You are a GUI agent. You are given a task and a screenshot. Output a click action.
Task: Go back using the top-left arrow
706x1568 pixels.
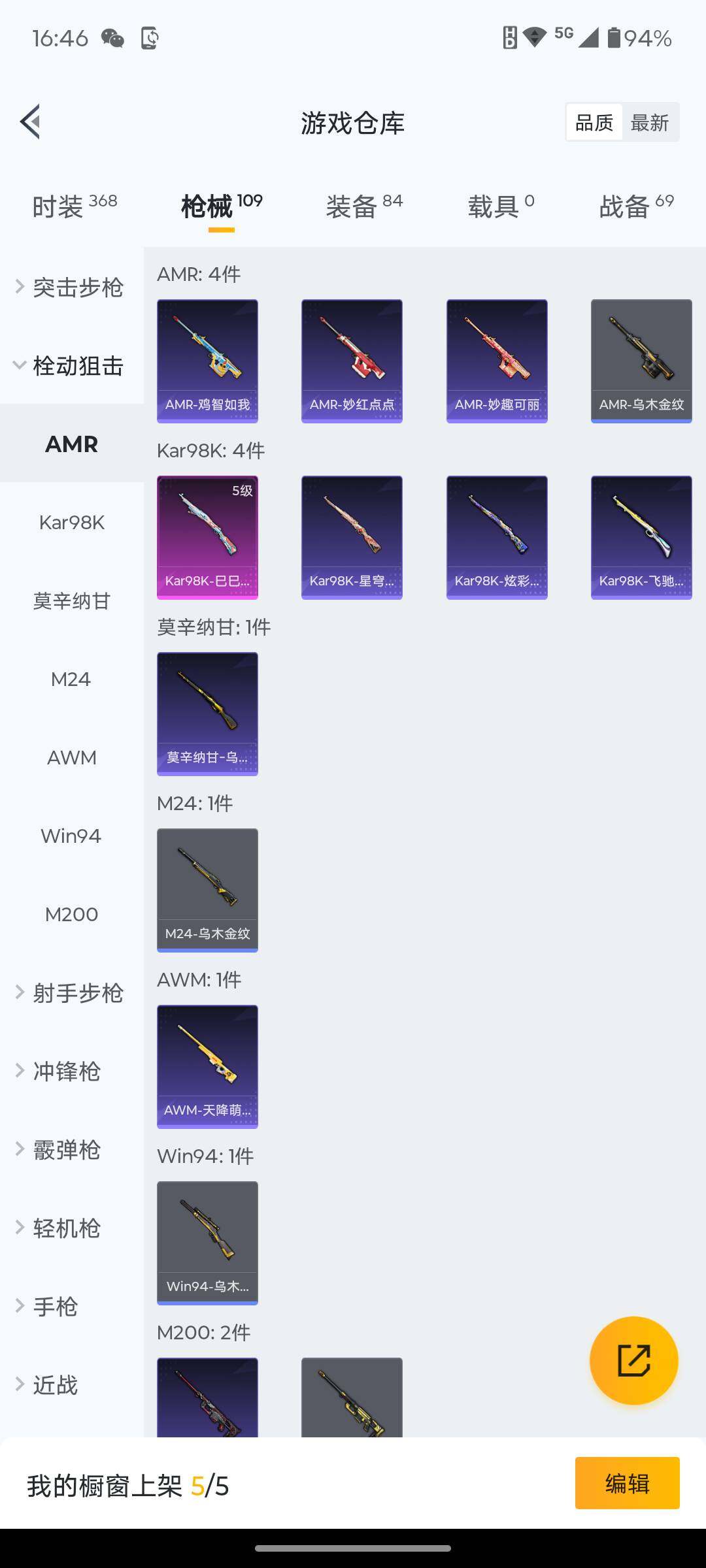tap(30, 122)
